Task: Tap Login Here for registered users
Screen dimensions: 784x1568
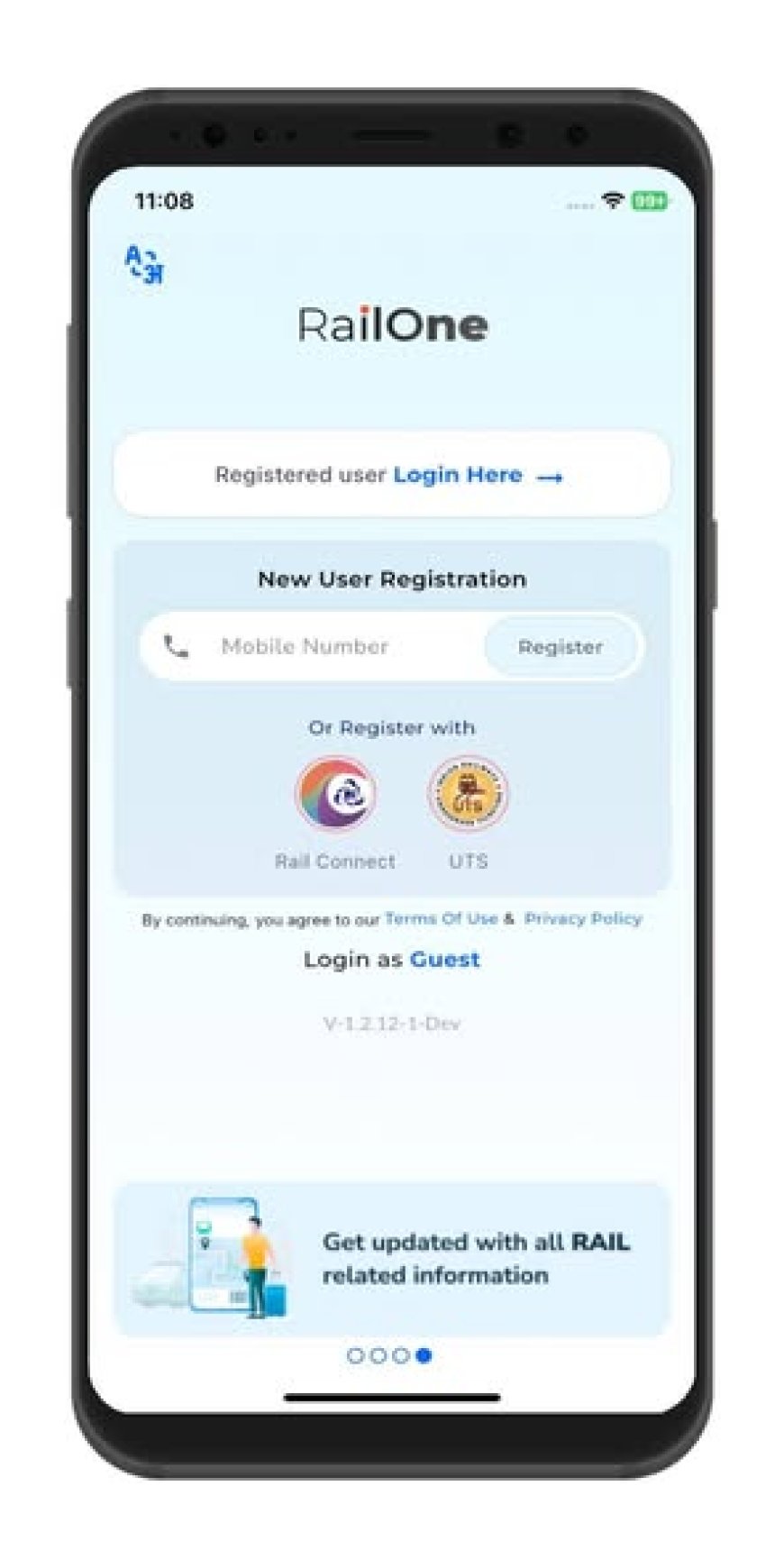Action: click(458, 475)
